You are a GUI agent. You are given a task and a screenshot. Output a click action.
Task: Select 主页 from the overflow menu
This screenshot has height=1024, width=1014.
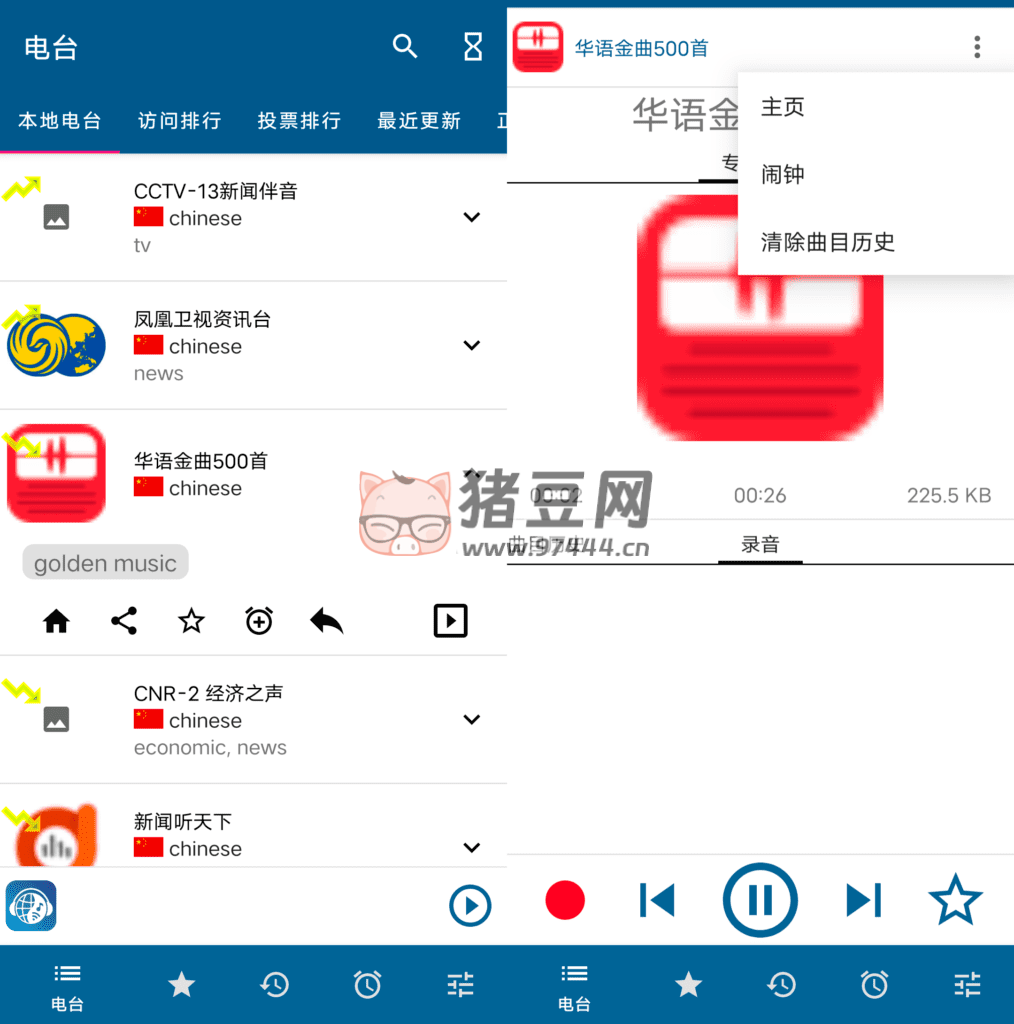(x=782, y=107)
